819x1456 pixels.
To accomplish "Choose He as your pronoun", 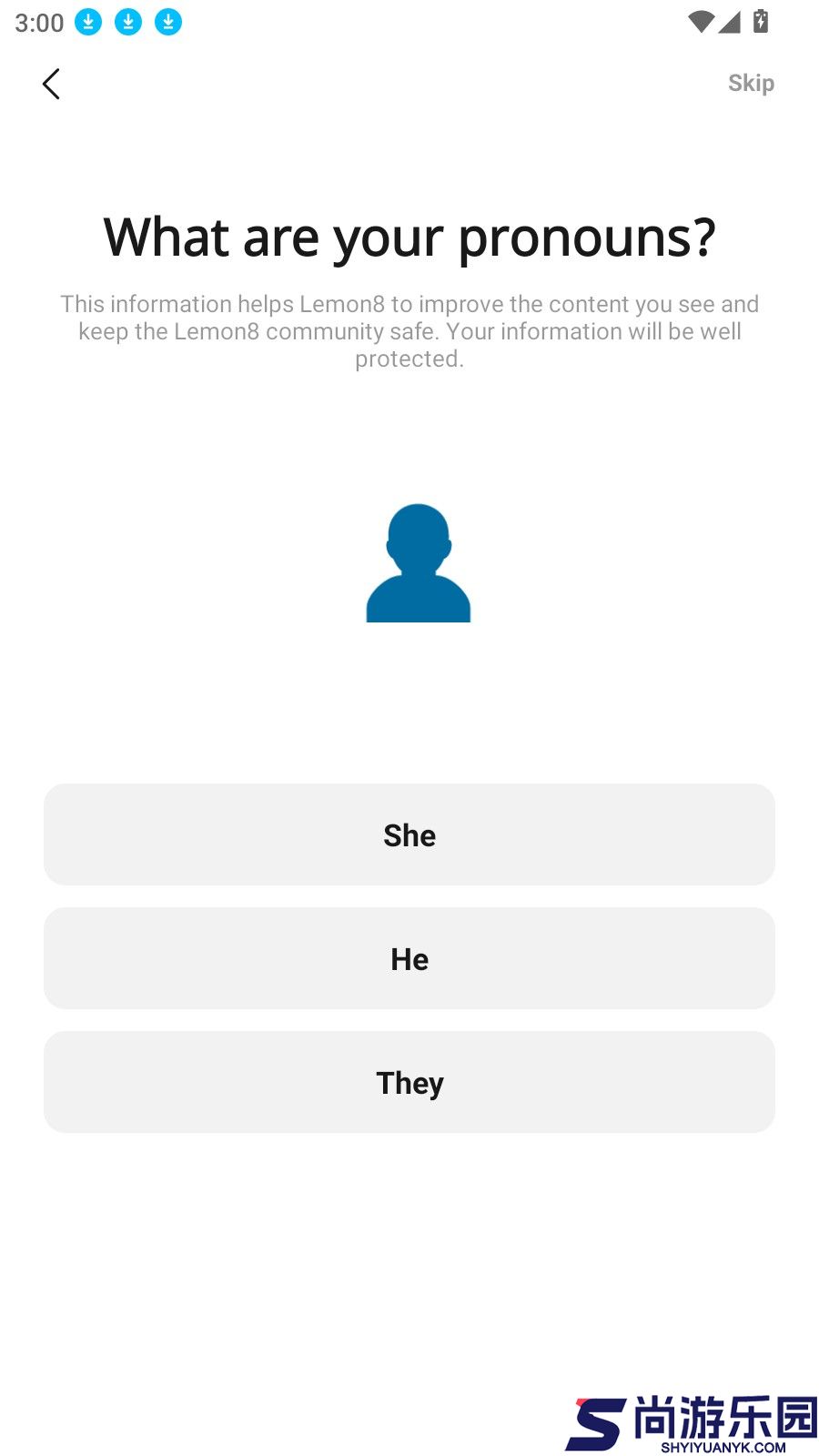I will (x=409, y=958).
